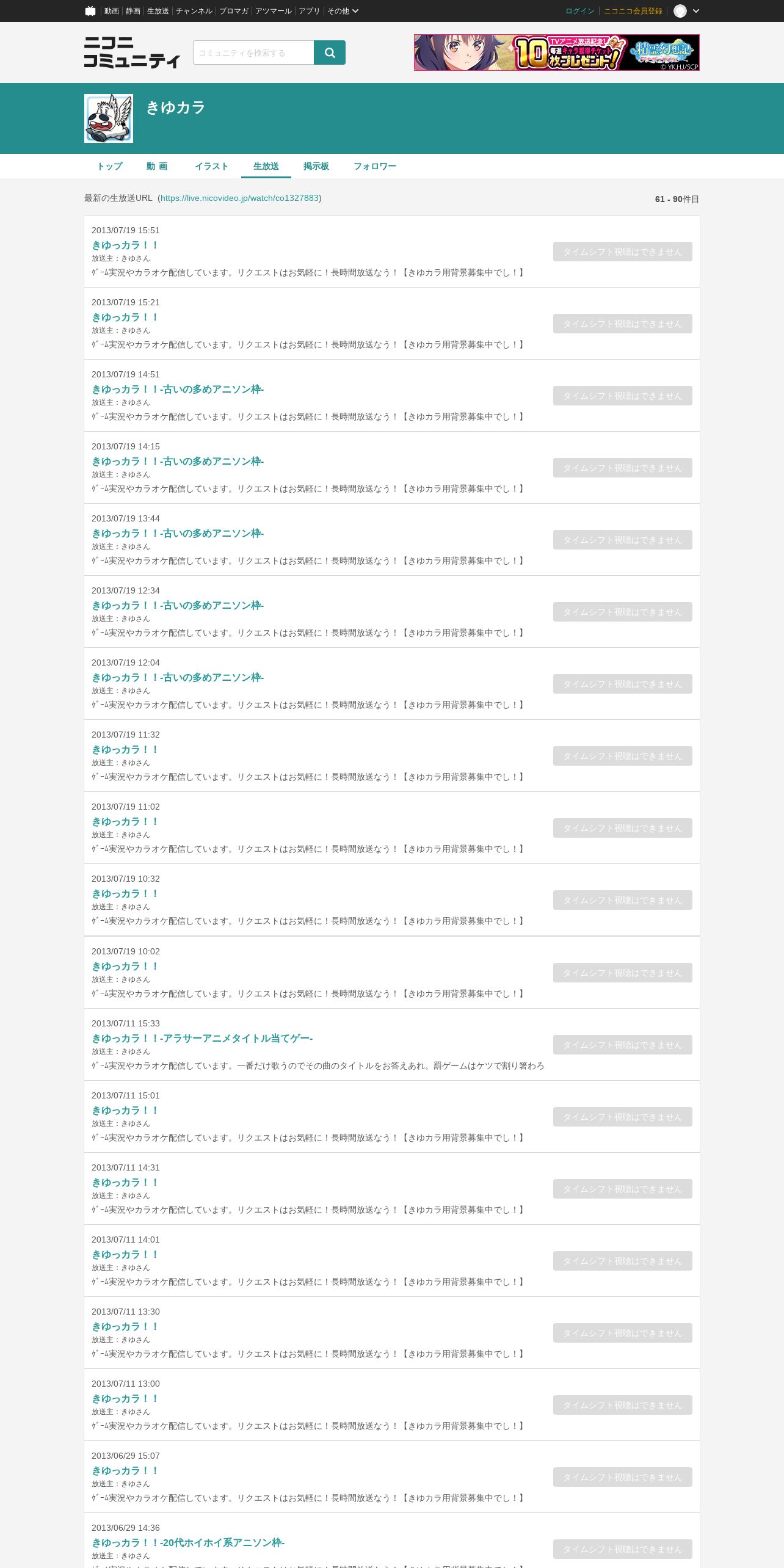The image size is (784, 1568).
Task: Open the フォロワー tab
Action: [x=374, y=166]
